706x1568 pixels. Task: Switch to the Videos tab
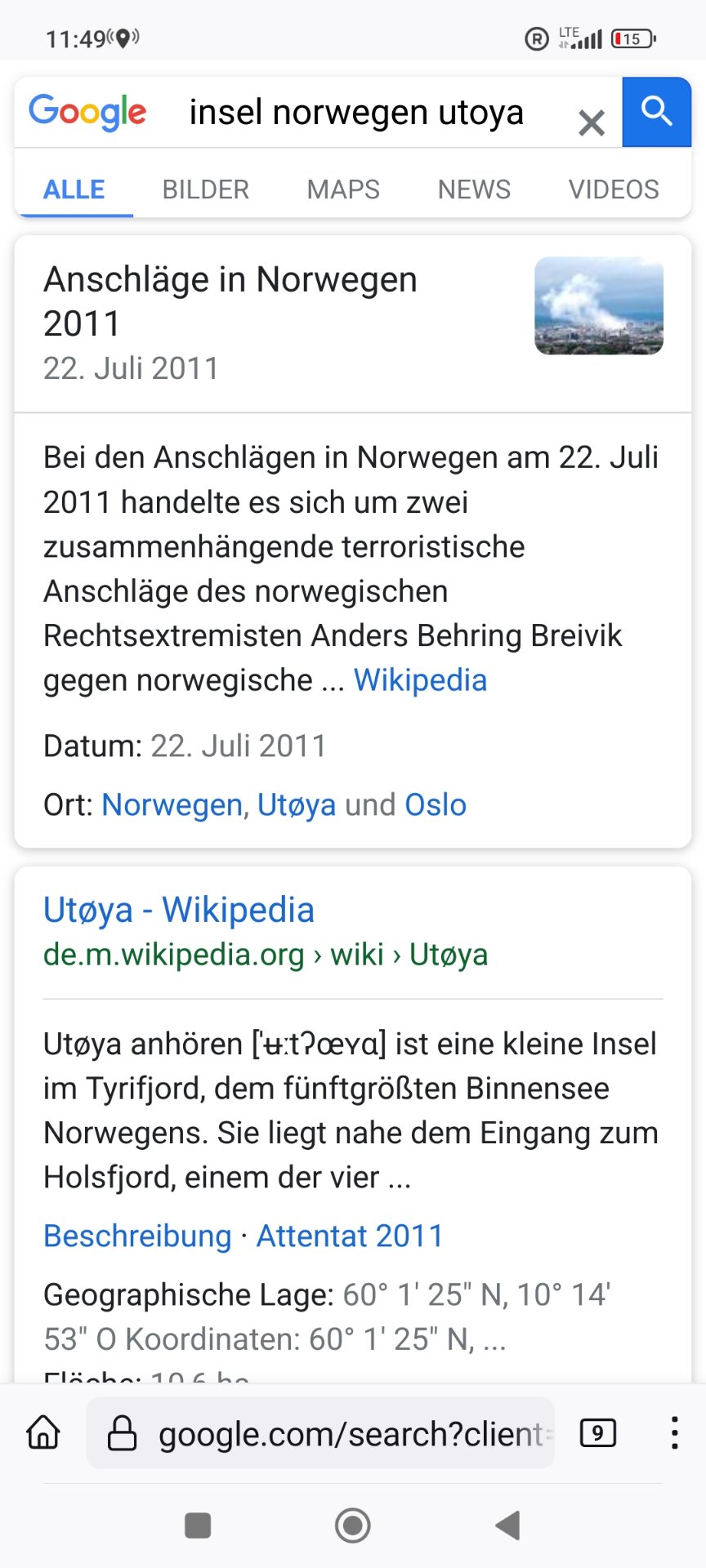pyautogui.click(x=613, y=189)
